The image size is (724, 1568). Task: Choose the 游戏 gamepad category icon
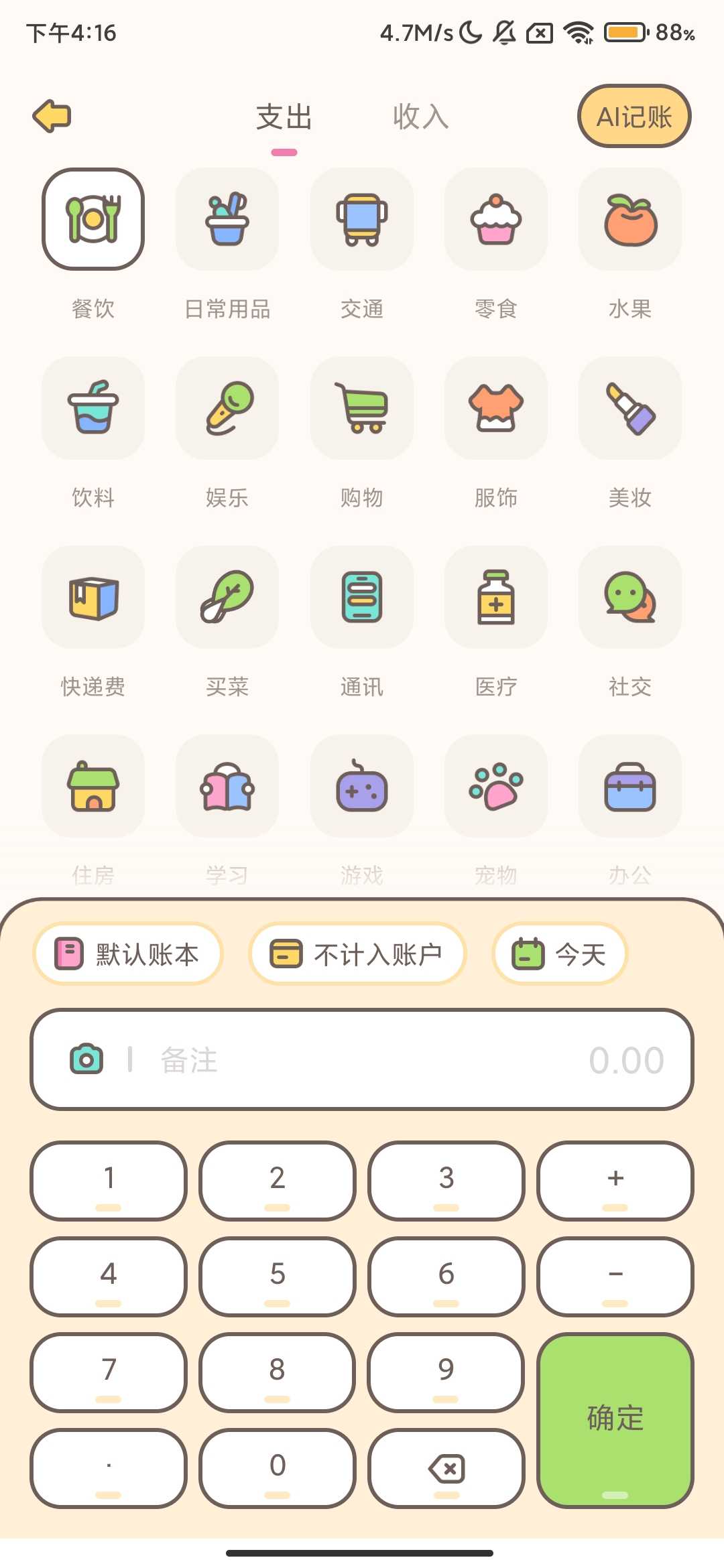[x=361, y=786]
